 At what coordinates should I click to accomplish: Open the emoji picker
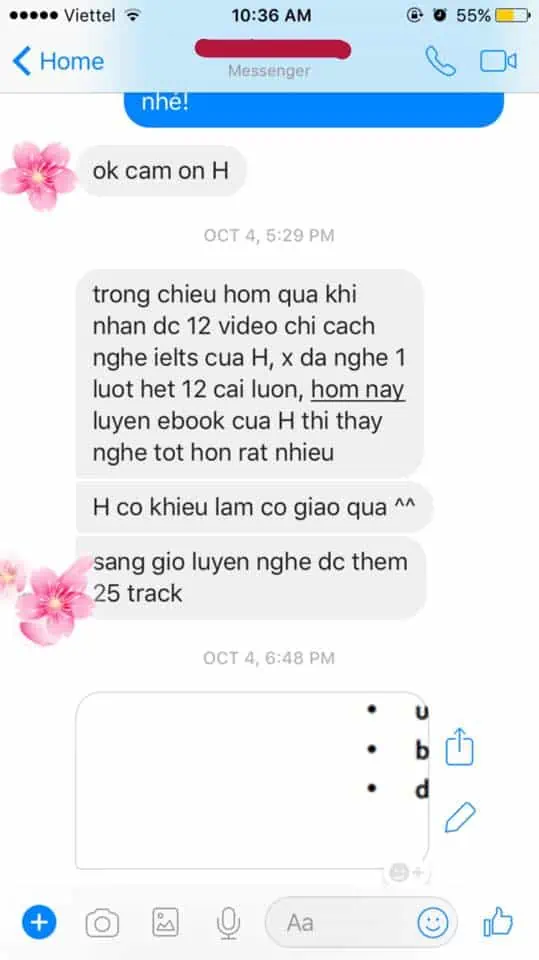click(x=433, y=923)
